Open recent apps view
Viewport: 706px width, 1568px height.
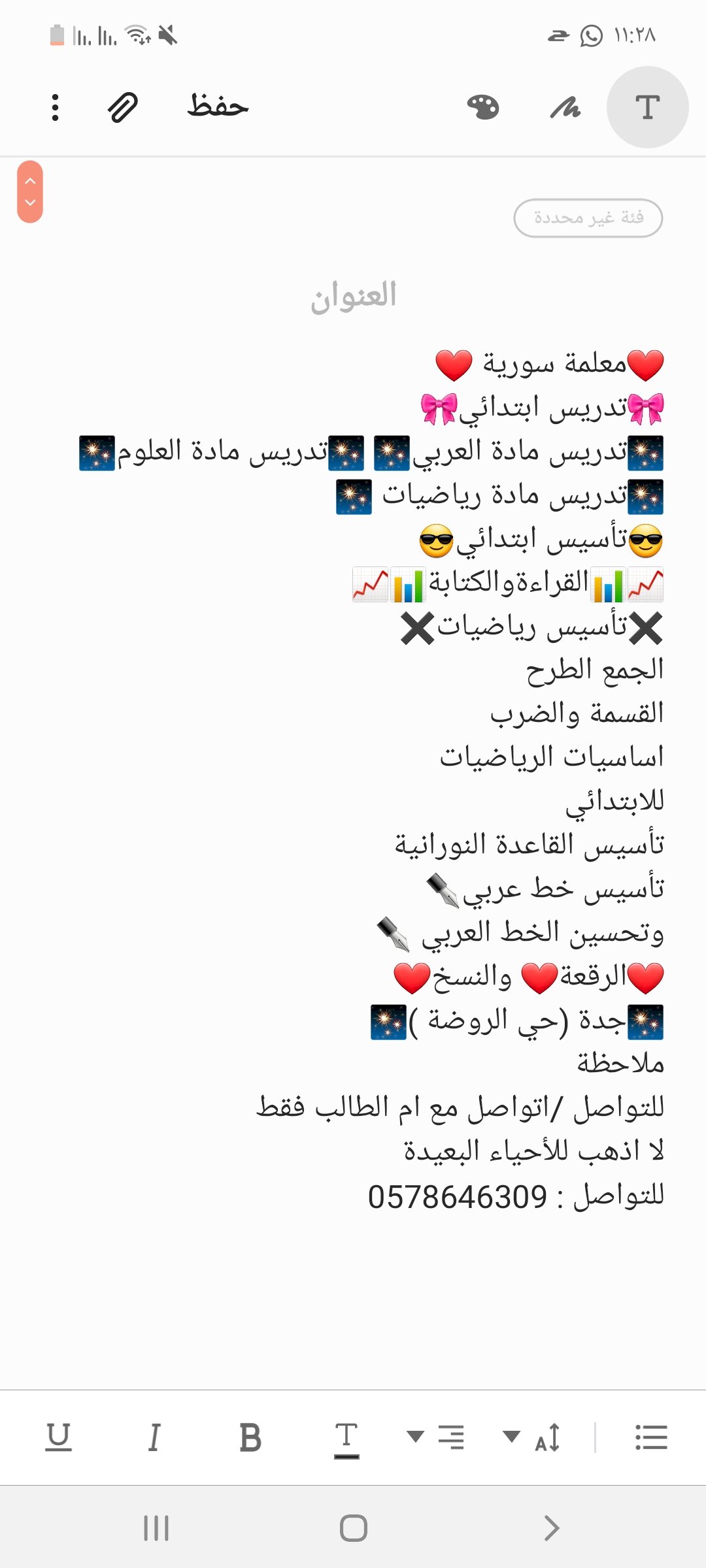click(x=156, y=1527)
